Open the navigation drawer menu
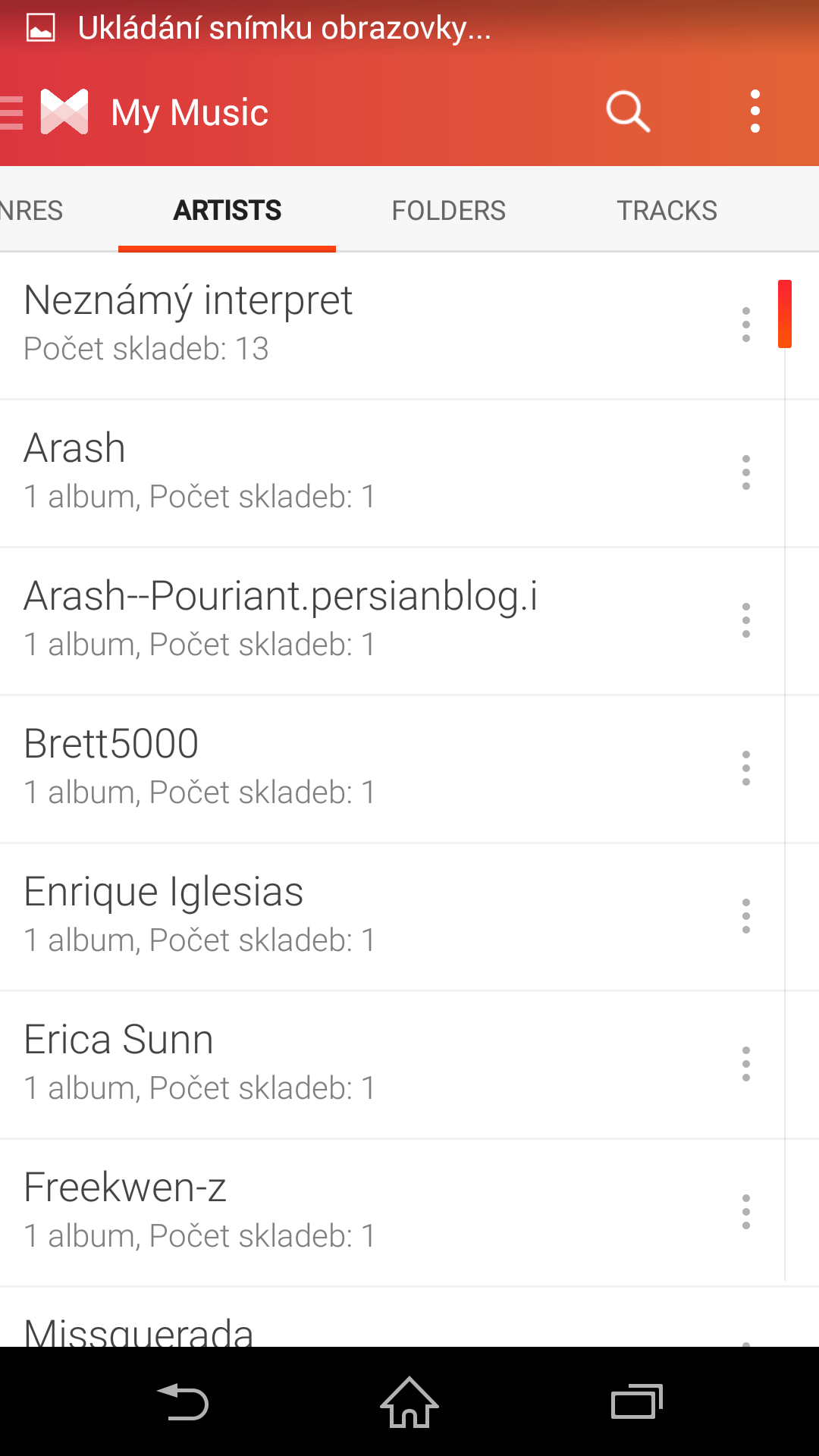The height and width of the screenshot is (1456, 819). (x=12, y=113)
